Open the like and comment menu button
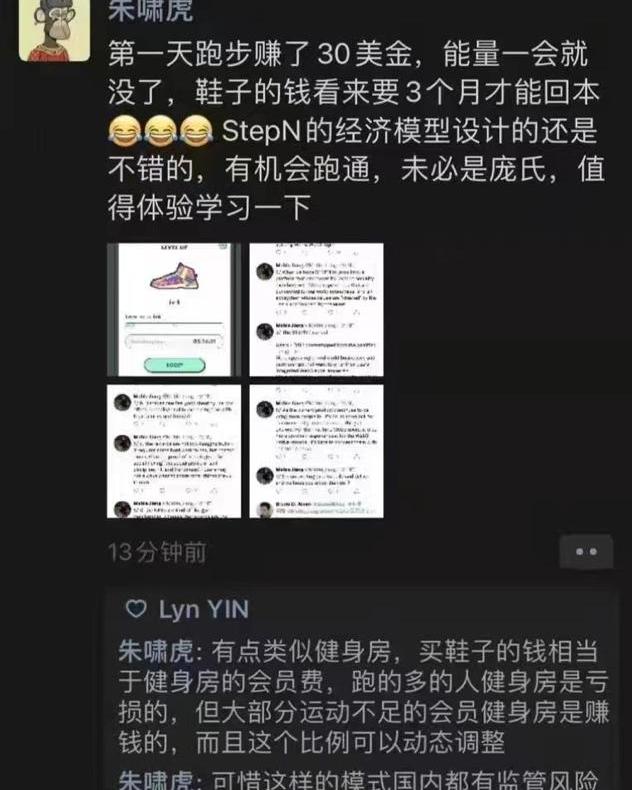The width and height of the screenshot is (632, 790). [x=586, y=551]
